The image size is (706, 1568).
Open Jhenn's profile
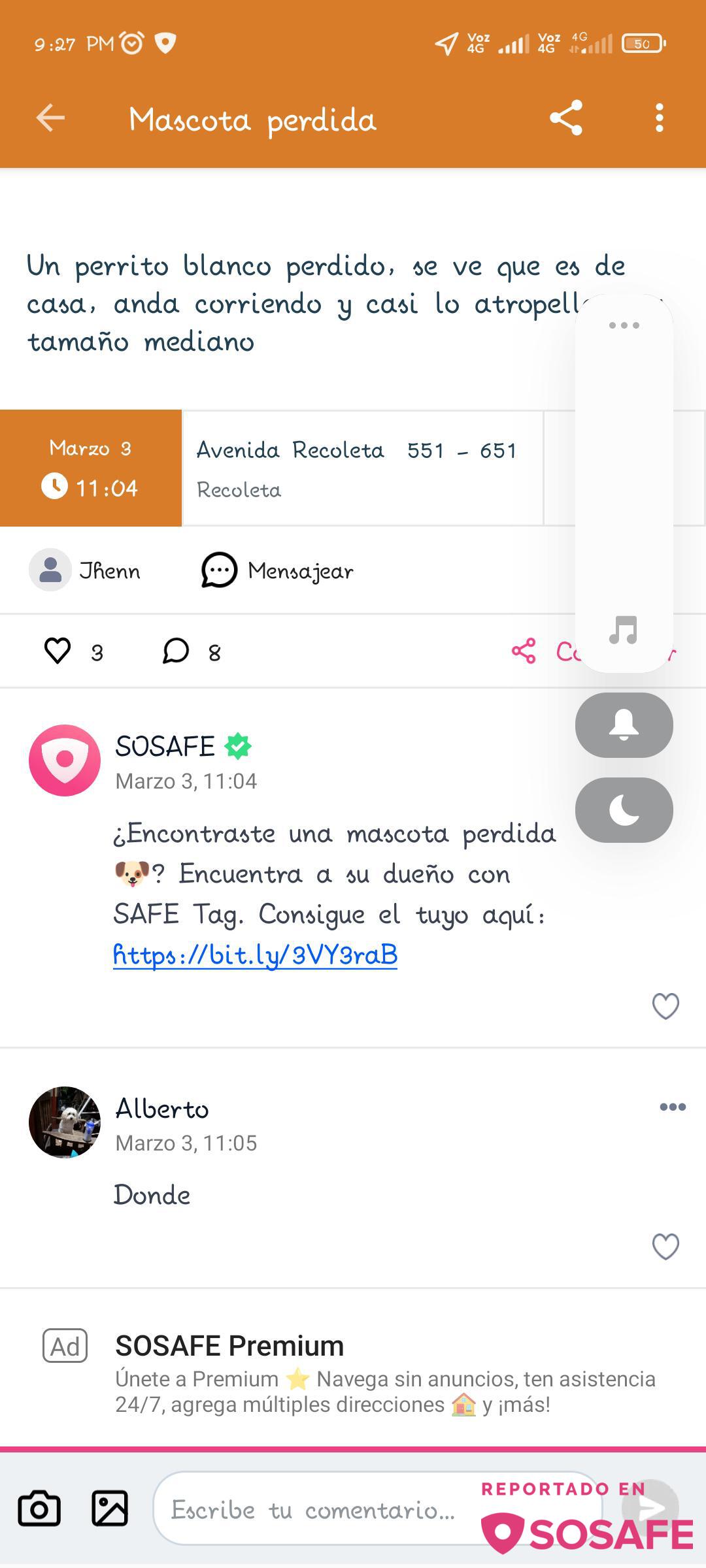click(x=85, y=570)
